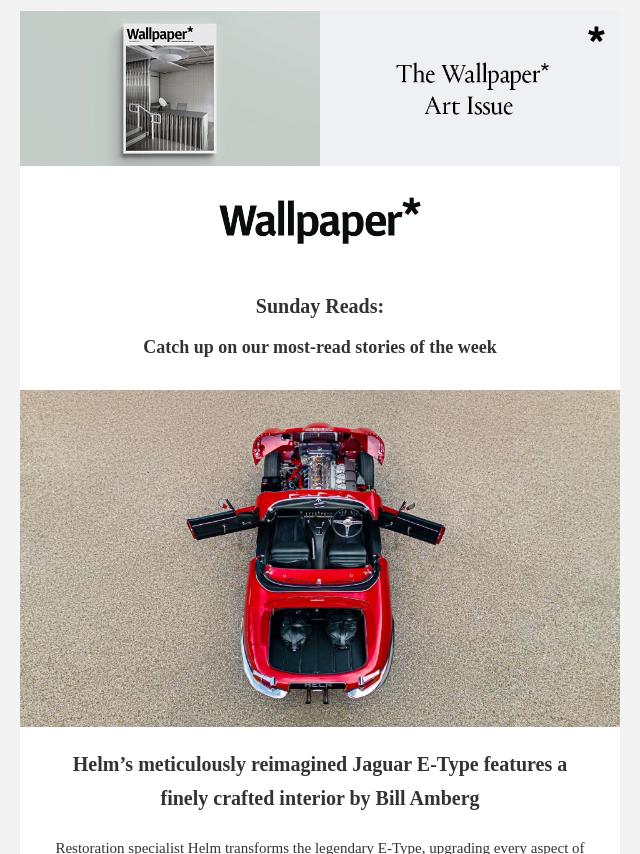Open the Wallpaper* logo link
Viewport: 640px width, 854px height.
(320, 221)
